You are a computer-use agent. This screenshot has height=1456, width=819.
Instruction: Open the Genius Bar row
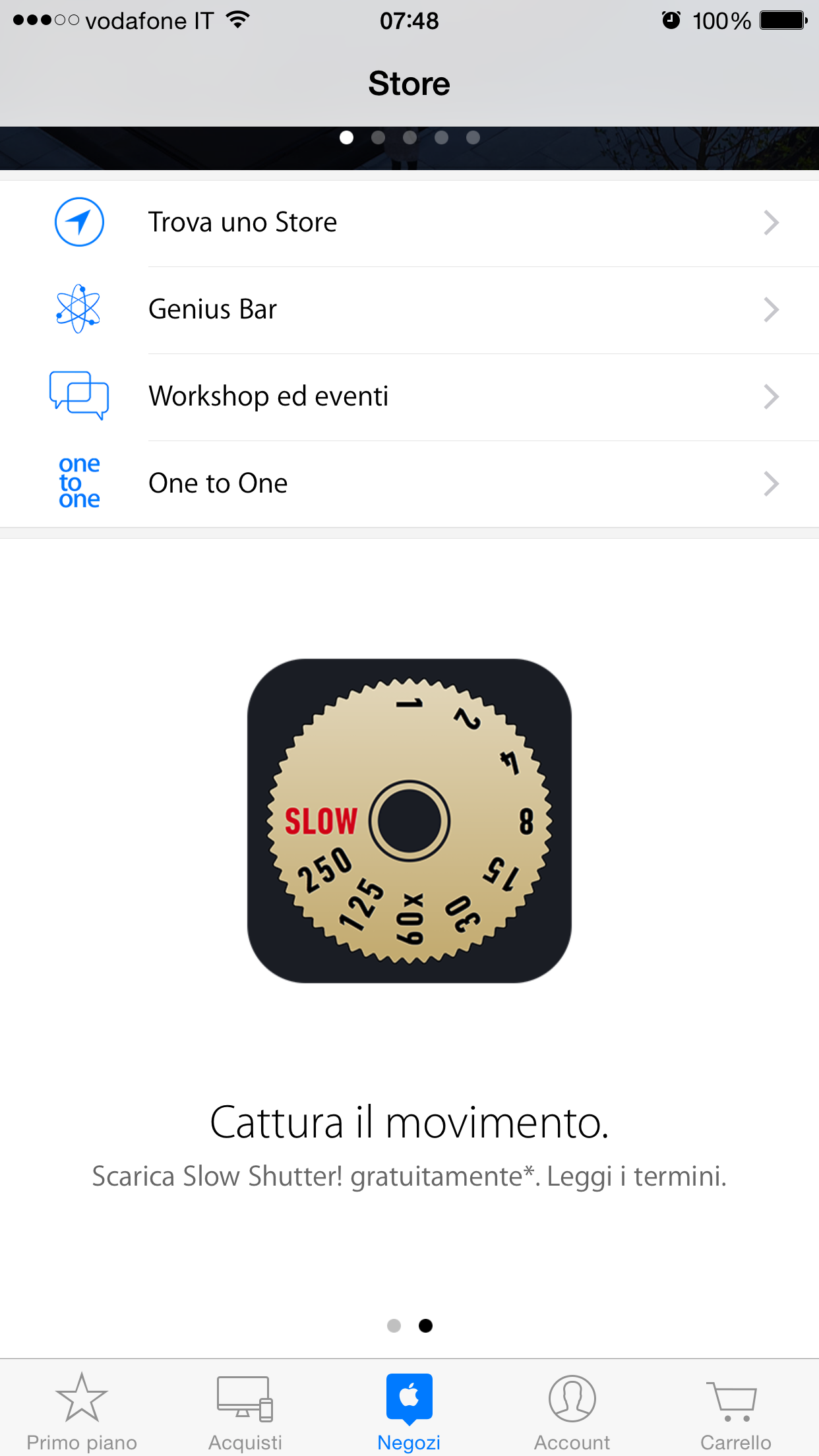pyautogui.click(x=409, y=310)
